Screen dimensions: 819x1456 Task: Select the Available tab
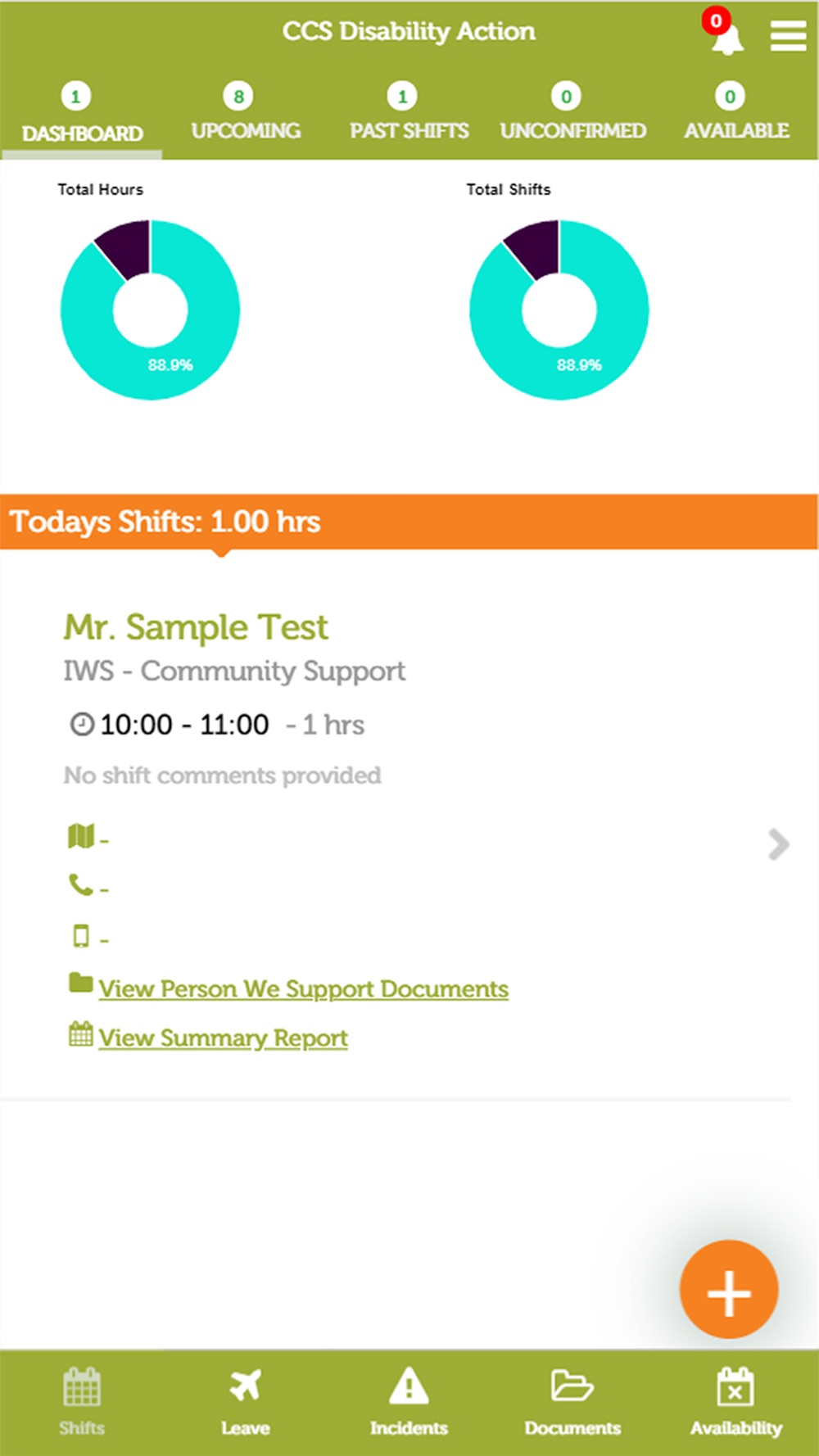[736, 113]
